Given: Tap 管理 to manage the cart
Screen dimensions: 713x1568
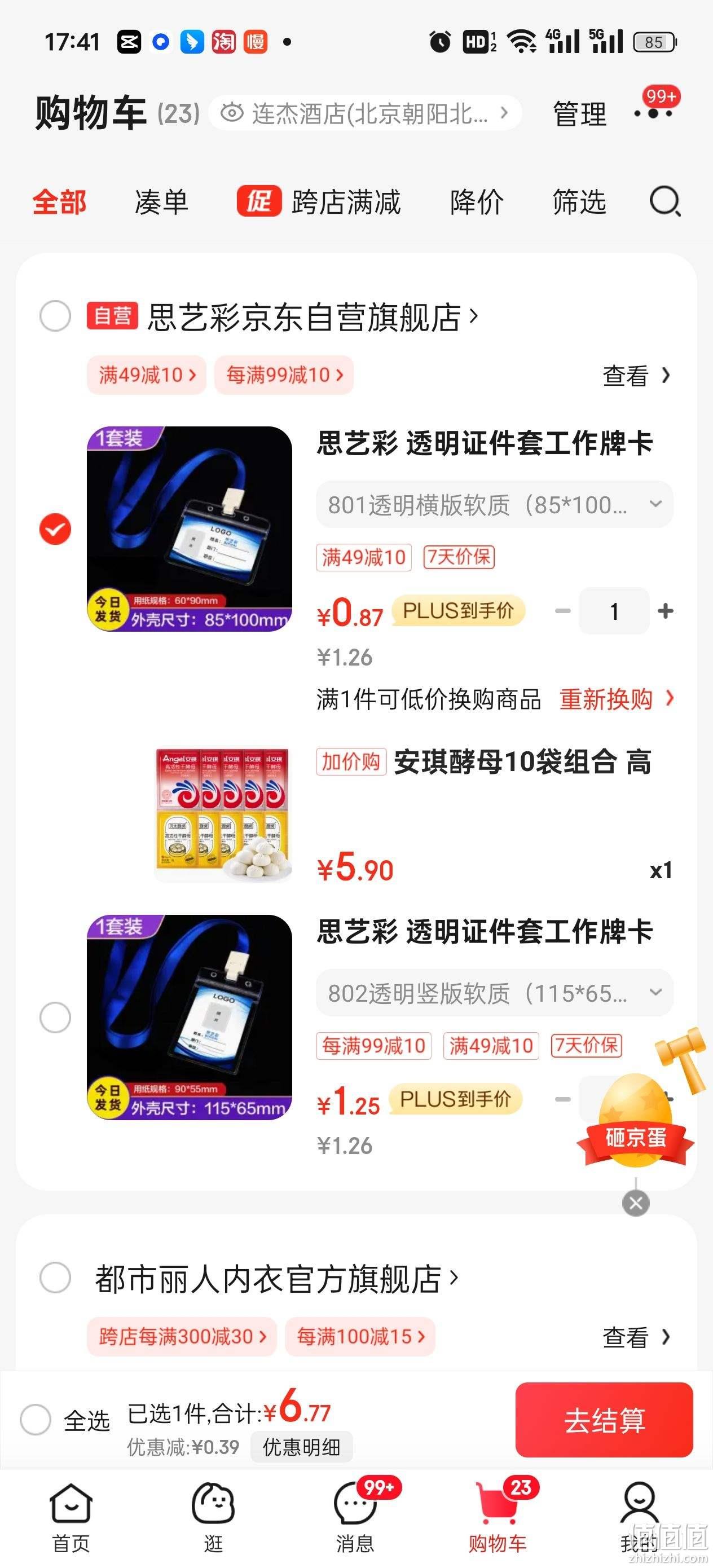Looking at the screenshot, I should pos(580,113).
